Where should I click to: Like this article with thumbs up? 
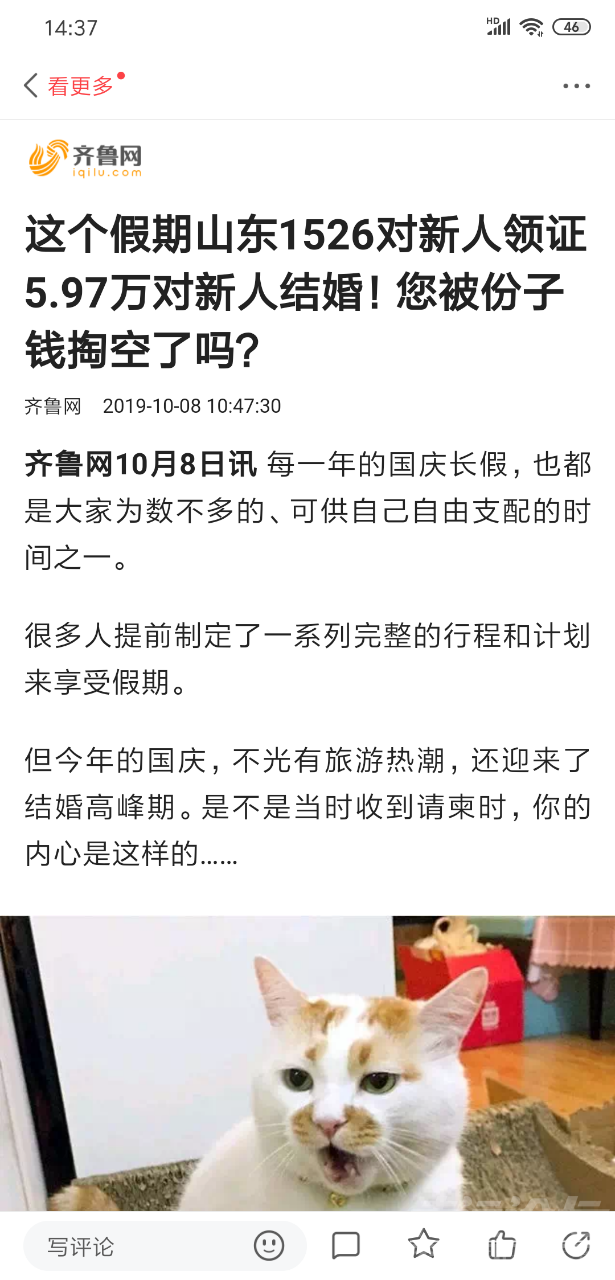(x=501, y=1245)
